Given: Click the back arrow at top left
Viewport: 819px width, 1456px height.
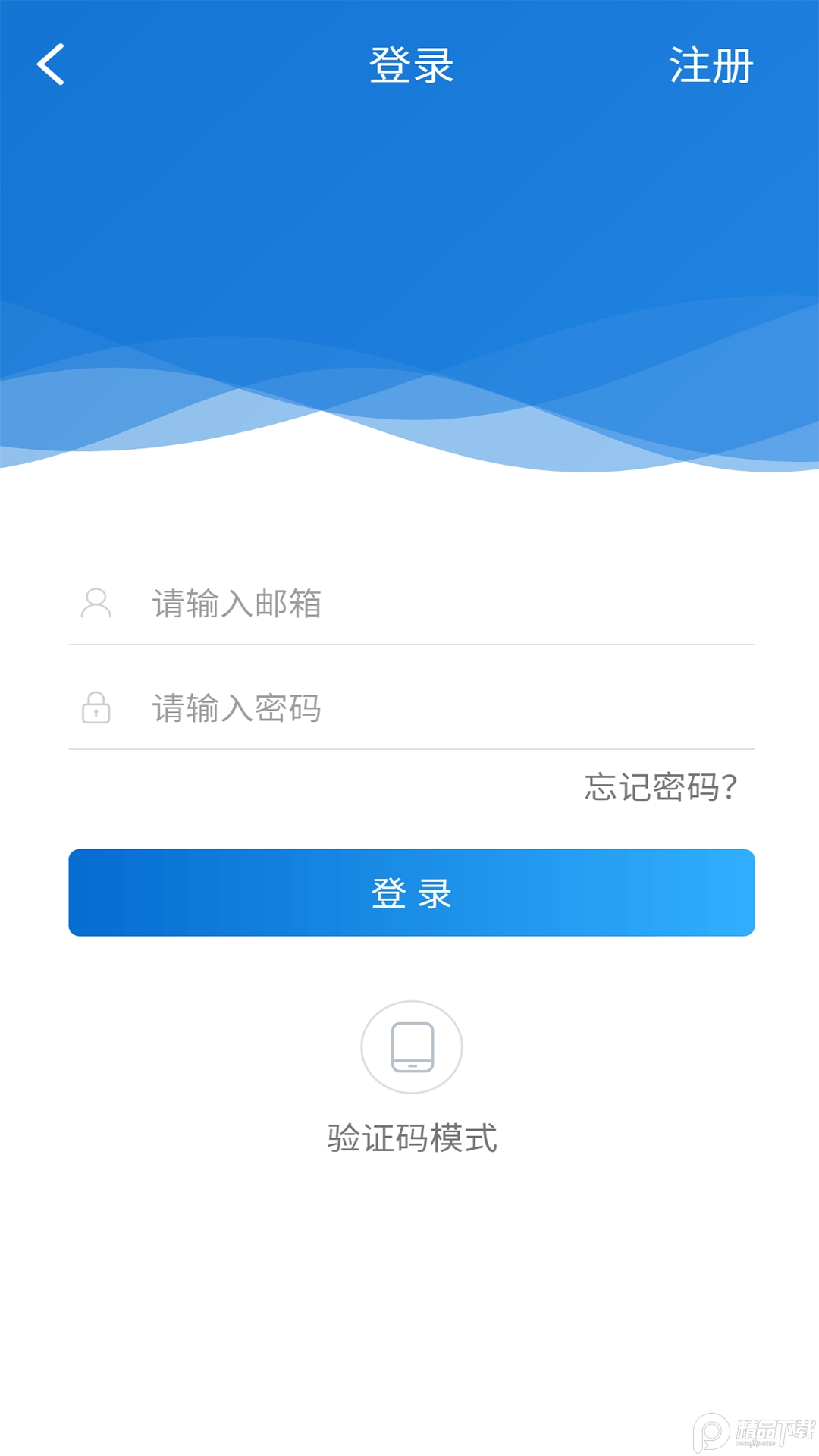Looking at the screenshot, I should pyautogui.click(x=50, y=67).
